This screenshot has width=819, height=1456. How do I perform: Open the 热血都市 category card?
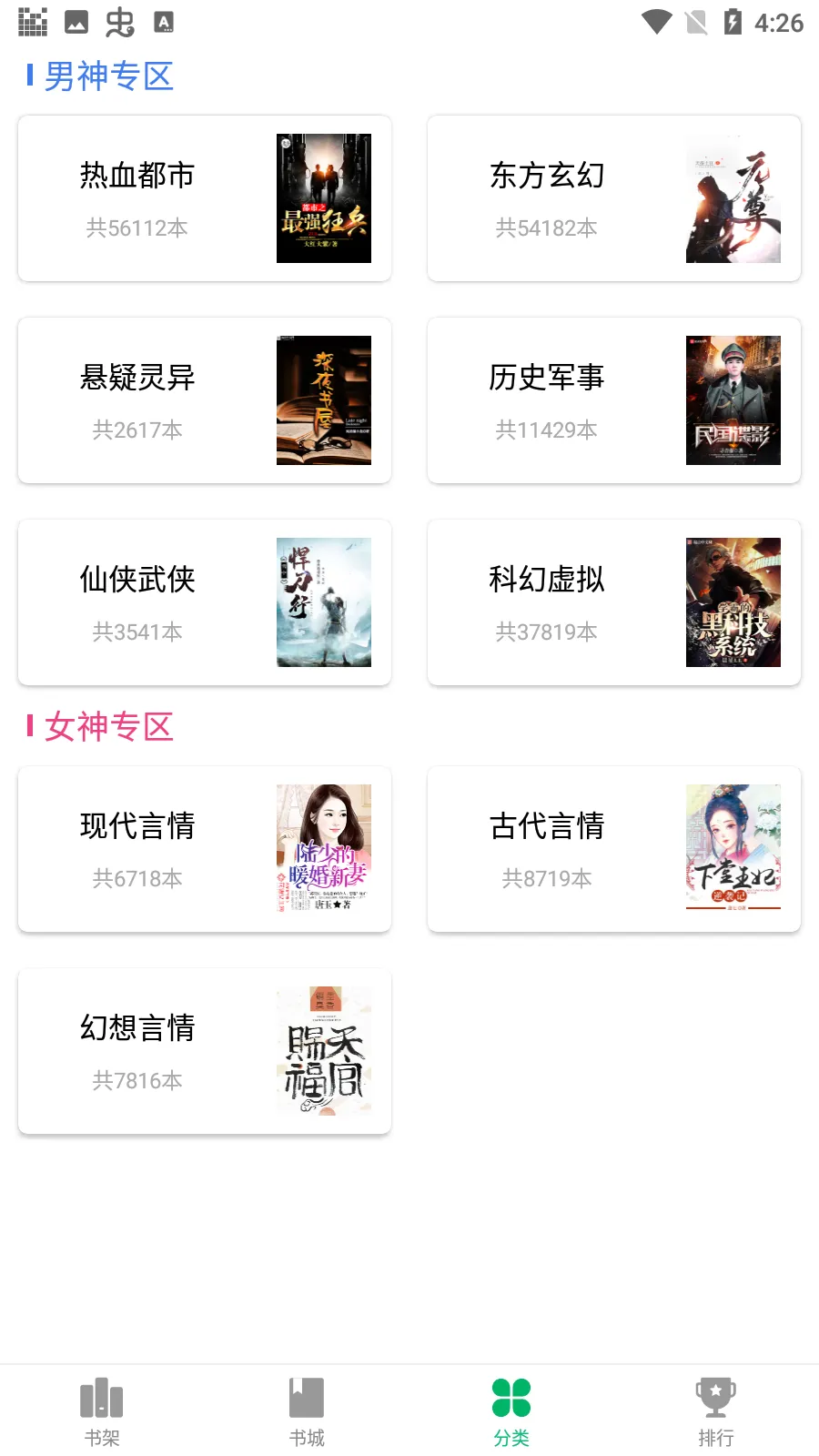(205, 198)
